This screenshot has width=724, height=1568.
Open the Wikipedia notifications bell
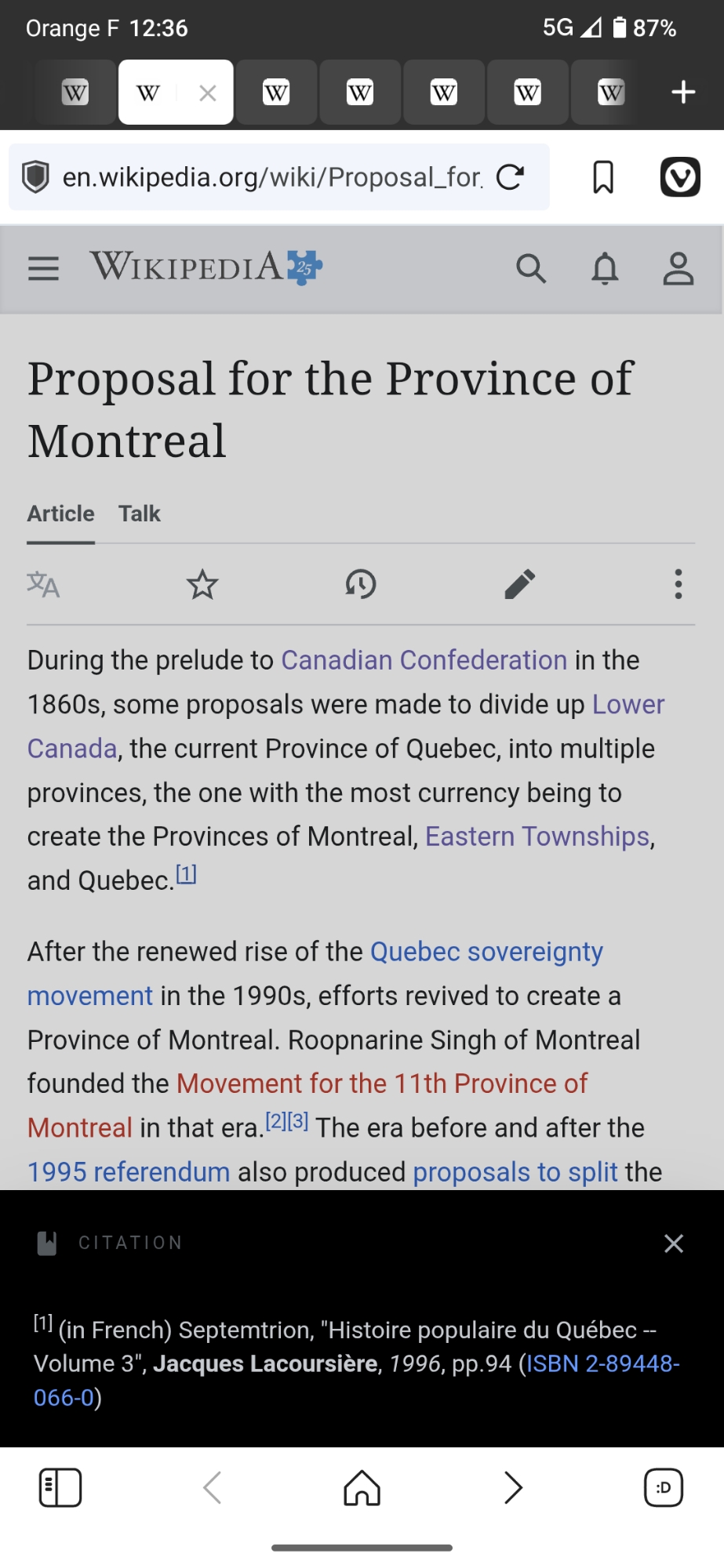click(x=605, y=269)
